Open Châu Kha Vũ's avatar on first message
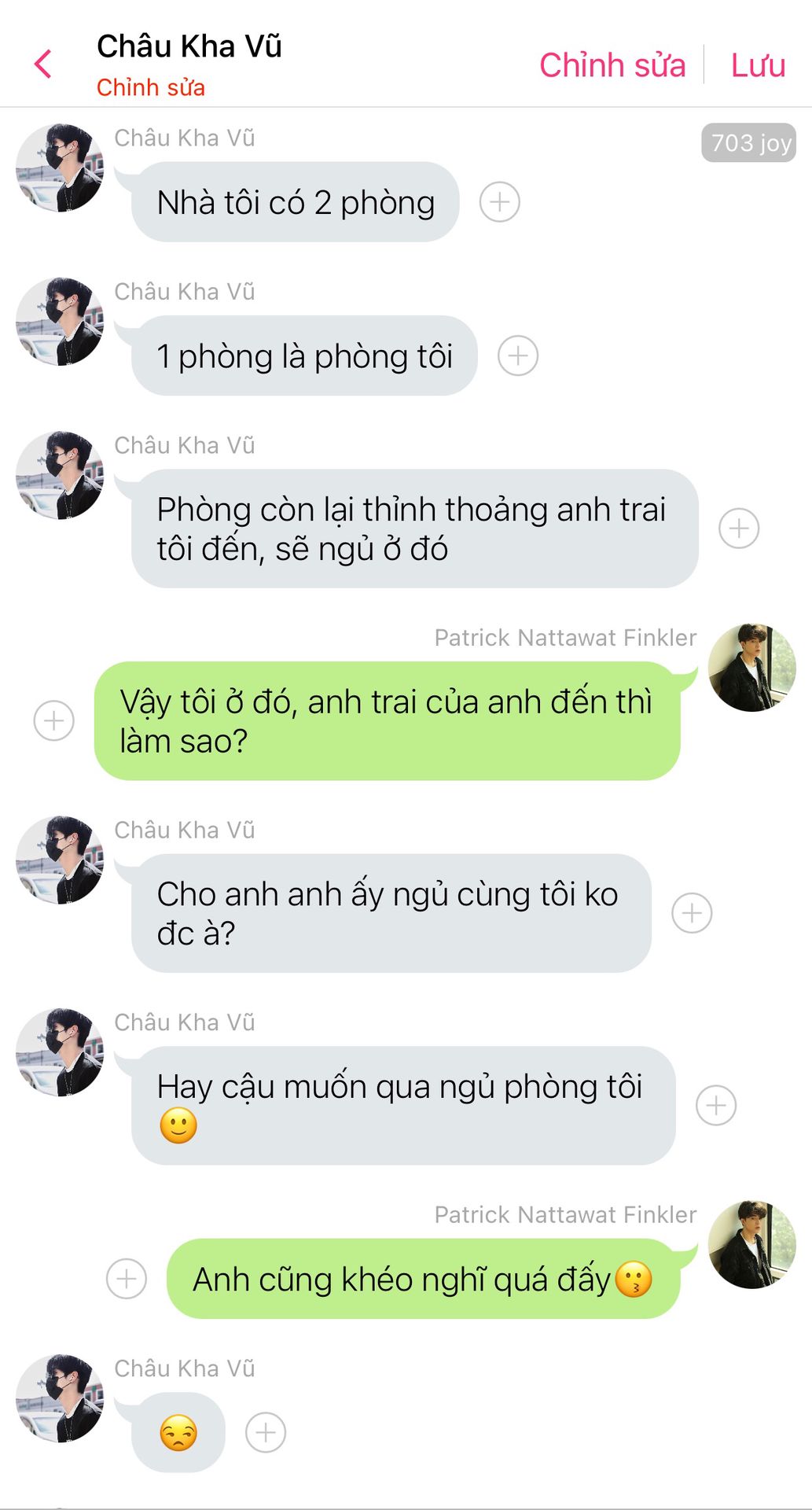Viewport: 812px width, 1510px height. (60, 168)
